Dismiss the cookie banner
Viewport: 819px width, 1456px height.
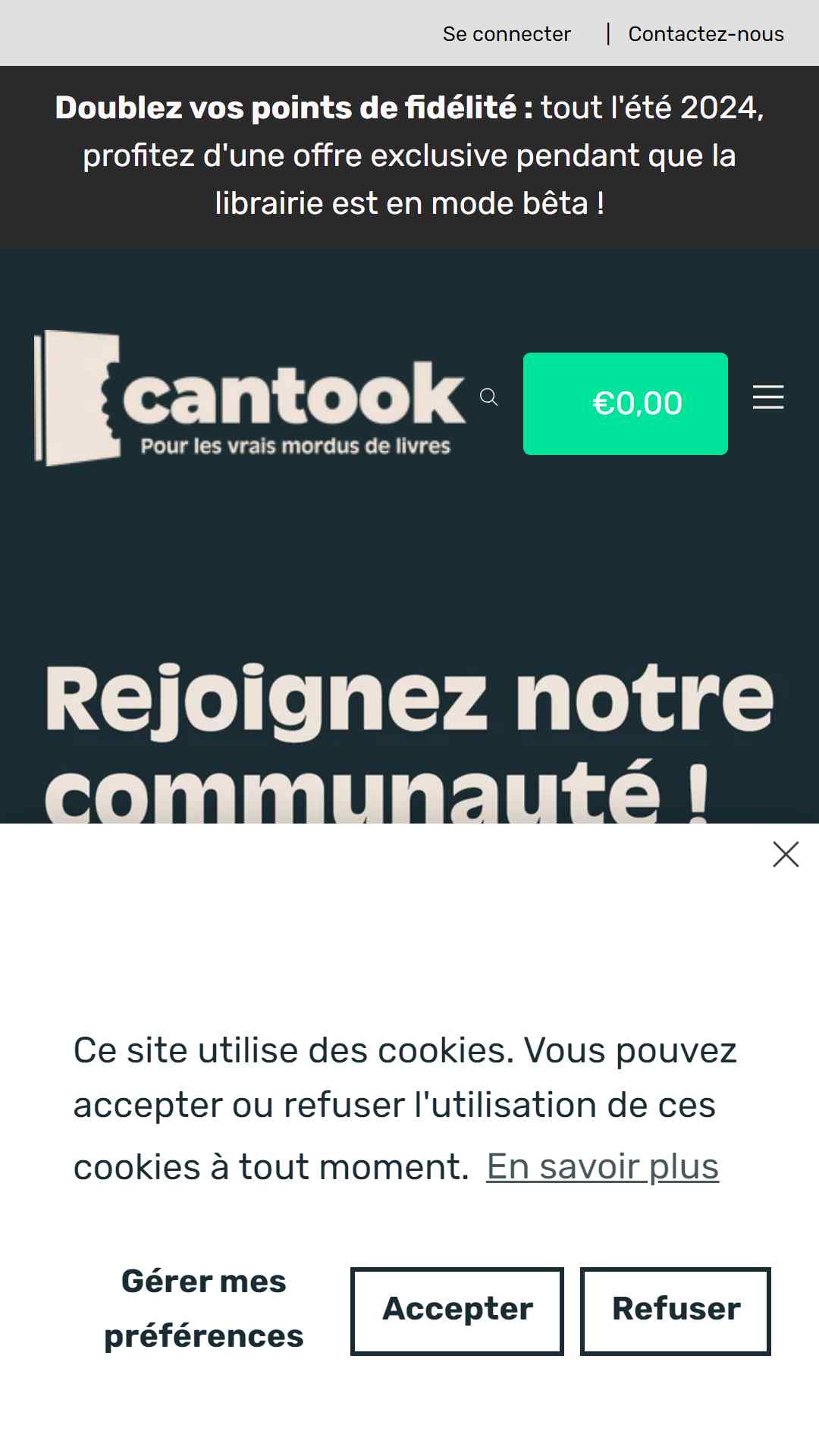coord(786,854)
